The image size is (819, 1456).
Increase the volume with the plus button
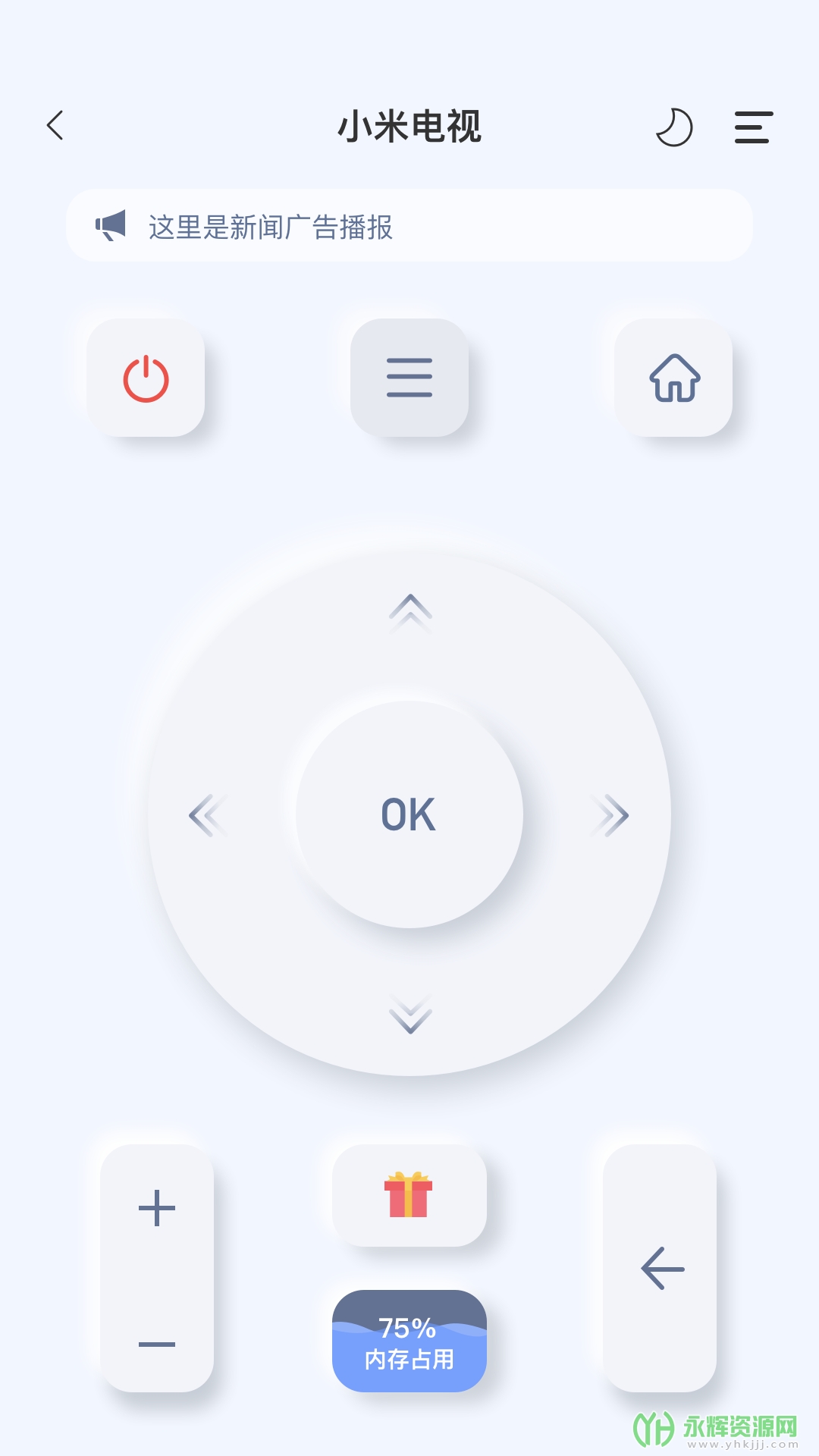pos(157,1207)
